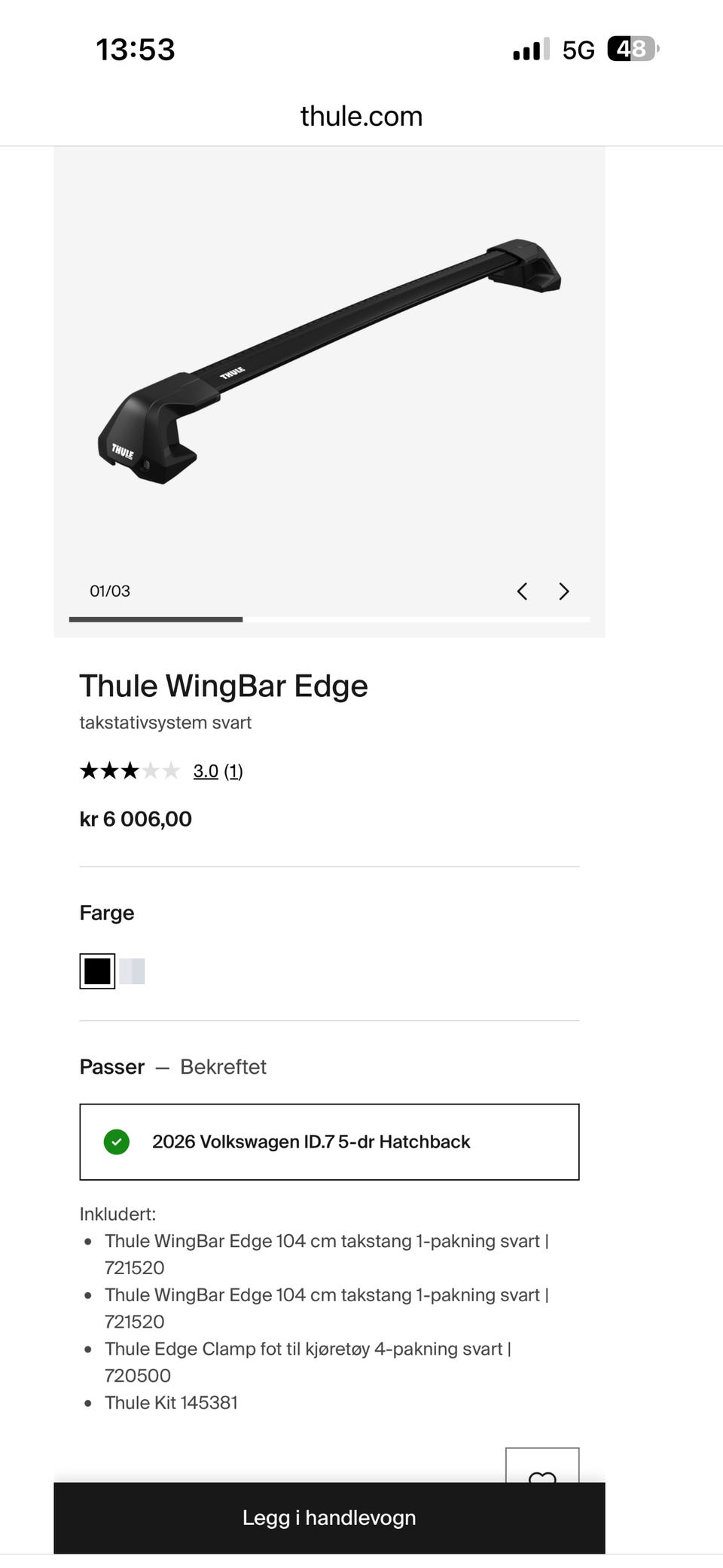Tap the thule.com address bar
The height and width of the screenshot is (1568, 723).
point(361,116)
